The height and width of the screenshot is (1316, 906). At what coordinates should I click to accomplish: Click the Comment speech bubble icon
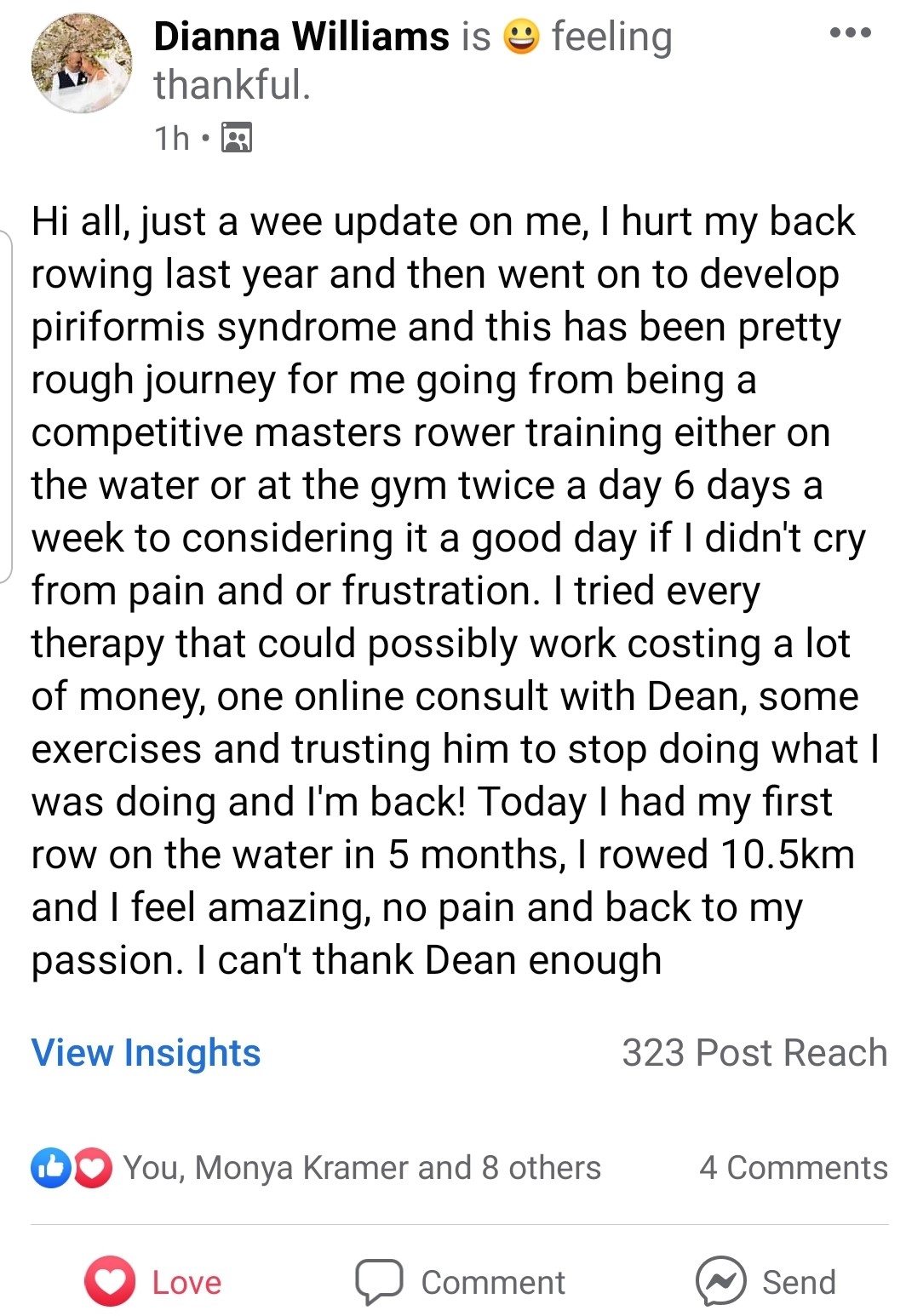[x=380, y=1281]
